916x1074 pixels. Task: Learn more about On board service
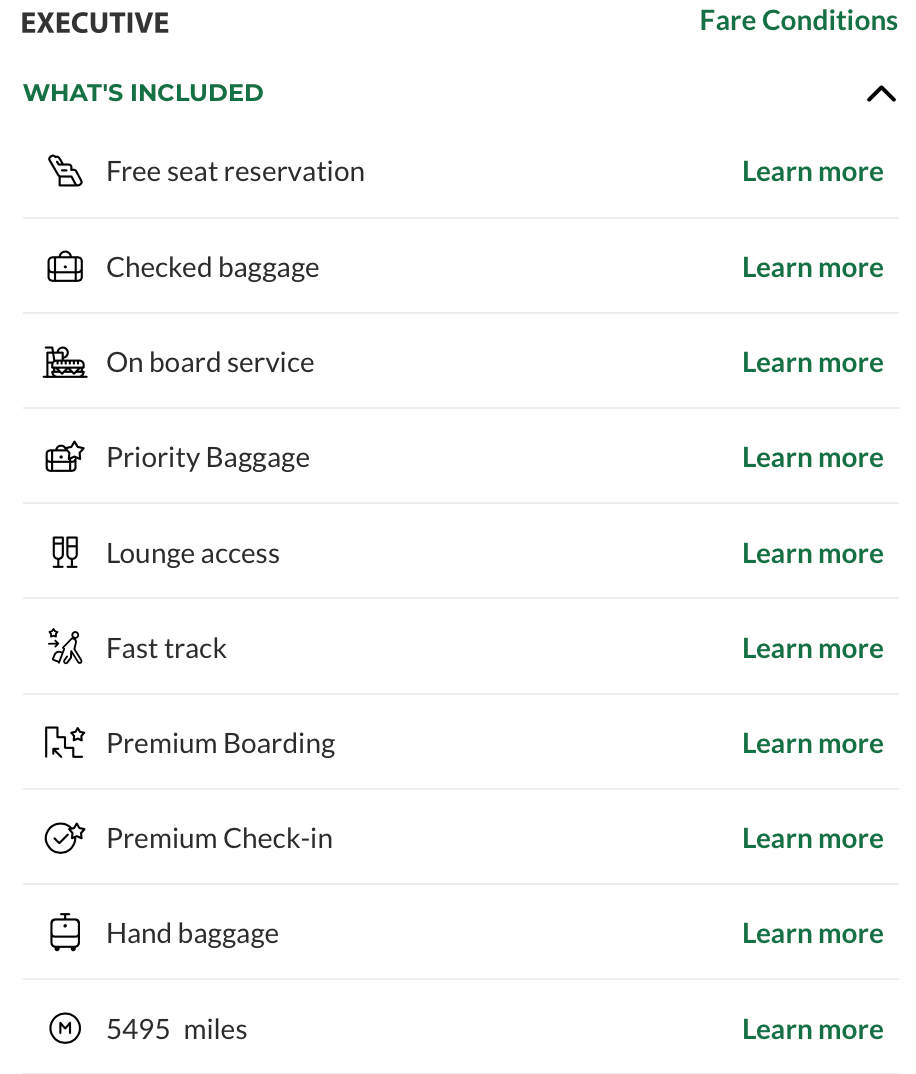click(x=812, y=362)
